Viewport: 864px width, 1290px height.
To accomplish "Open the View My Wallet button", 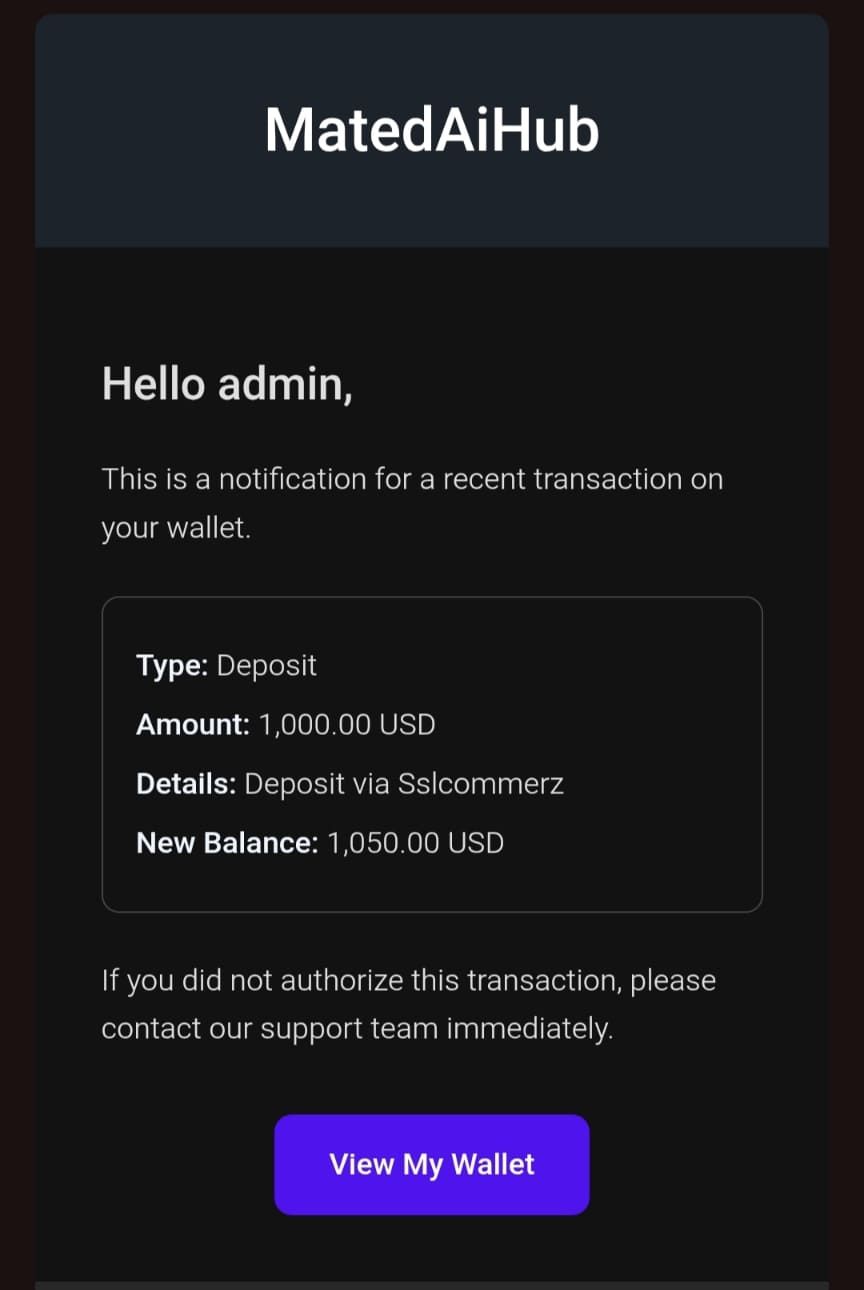I will pos(432,1164).
